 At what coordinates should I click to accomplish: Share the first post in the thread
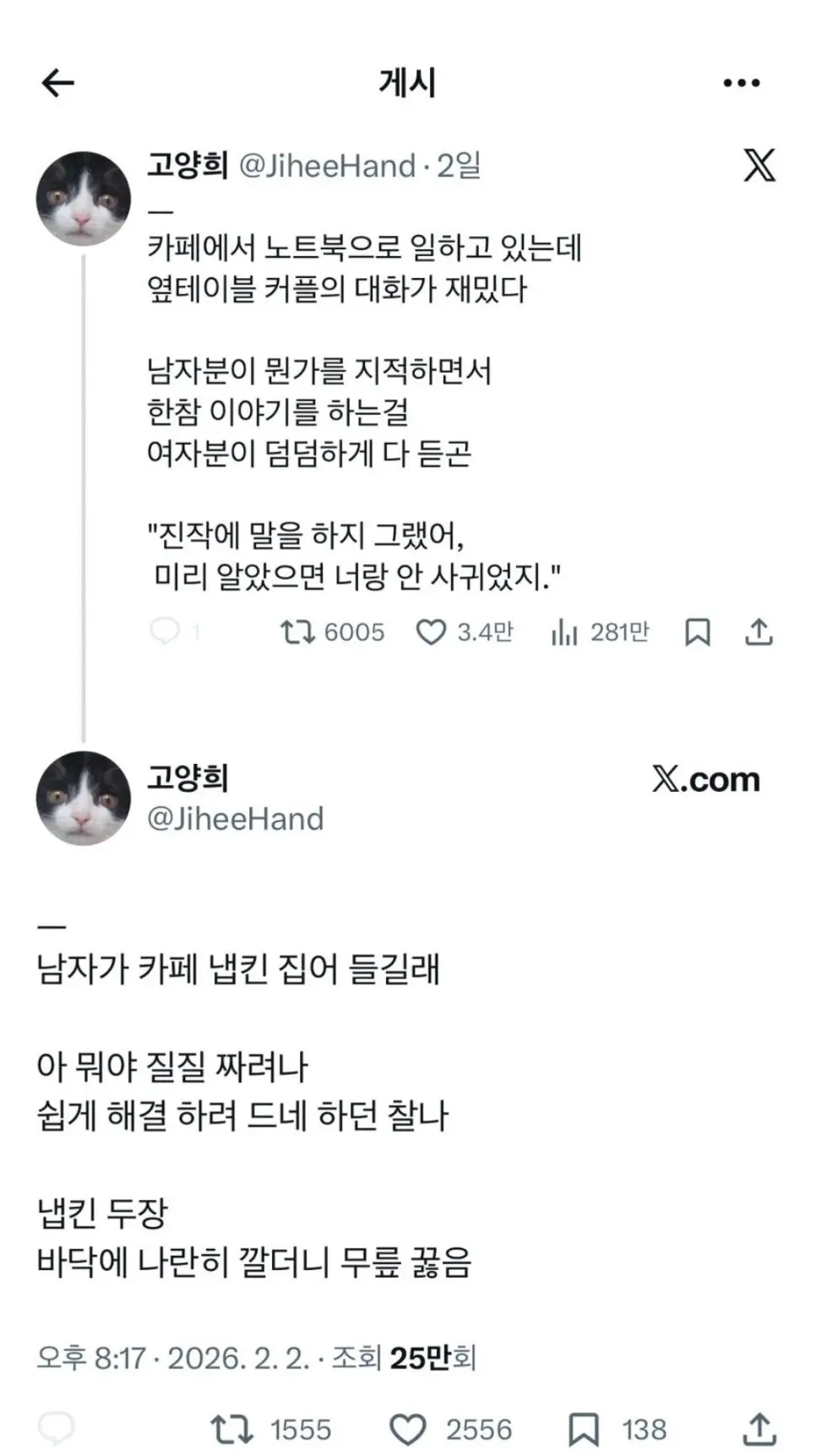tap(759, 632)
